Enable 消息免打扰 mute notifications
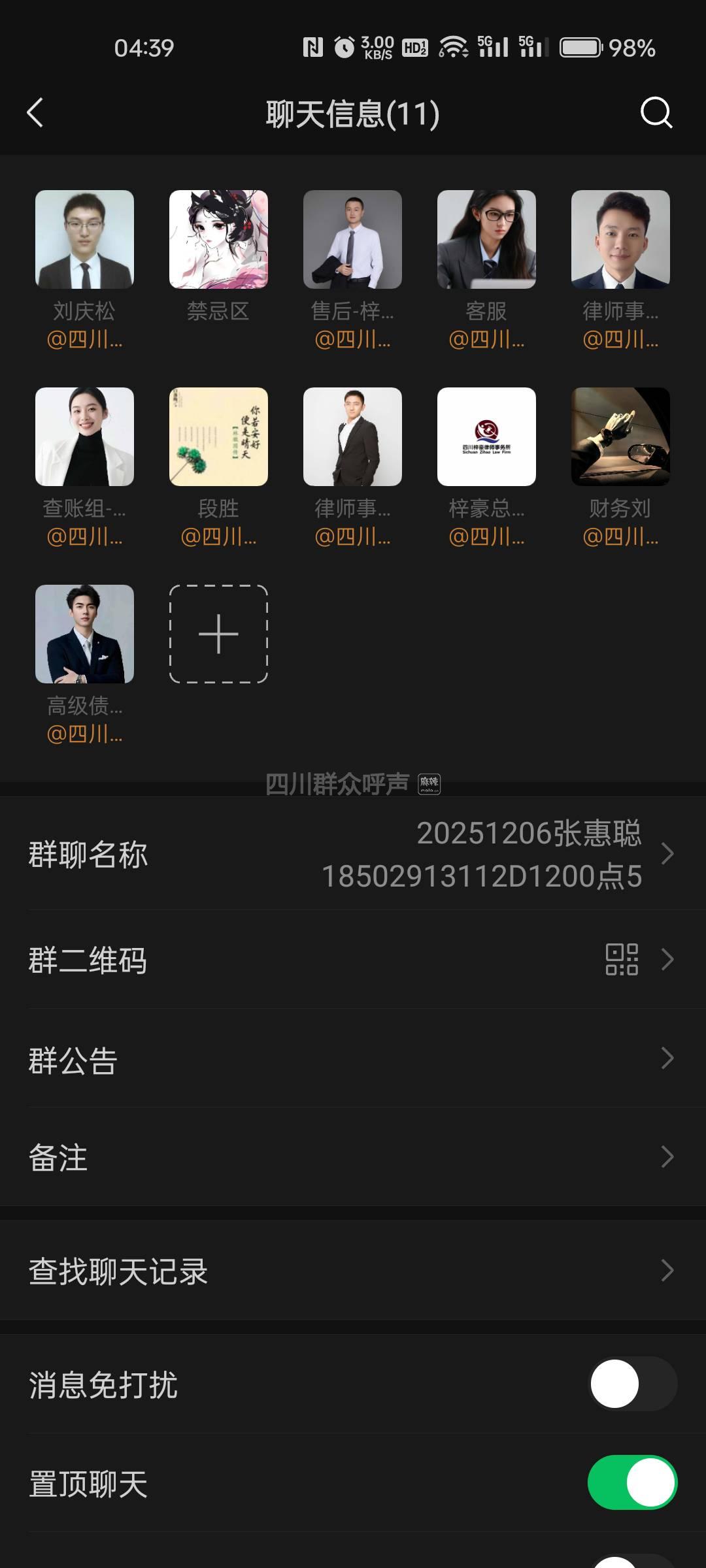This screenshot has width=706, height=1568. pyautogui.click(x=632, y=1384)
